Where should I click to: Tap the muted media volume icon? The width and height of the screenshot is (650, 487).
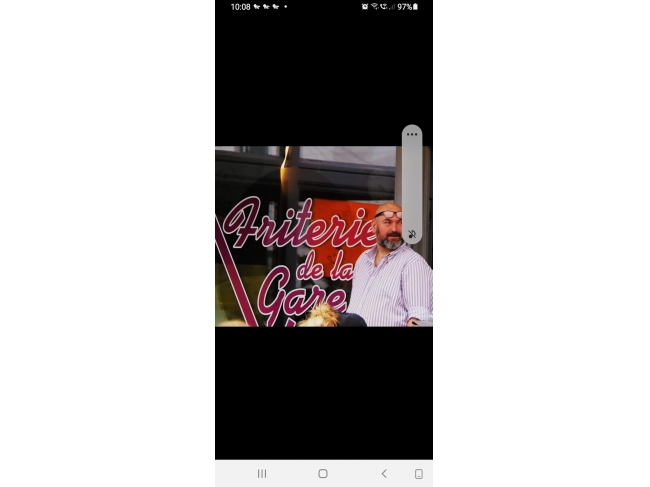(412, 234)
